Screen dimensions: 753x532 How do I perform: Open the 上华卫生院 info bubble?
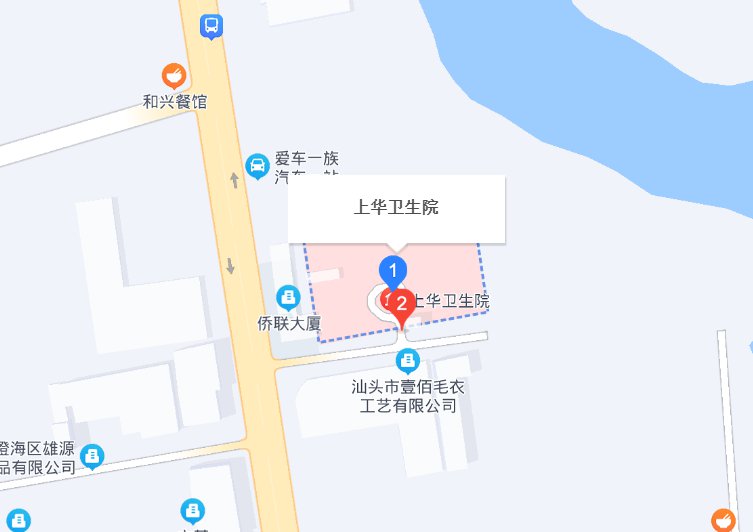click(x=397, y=208)
